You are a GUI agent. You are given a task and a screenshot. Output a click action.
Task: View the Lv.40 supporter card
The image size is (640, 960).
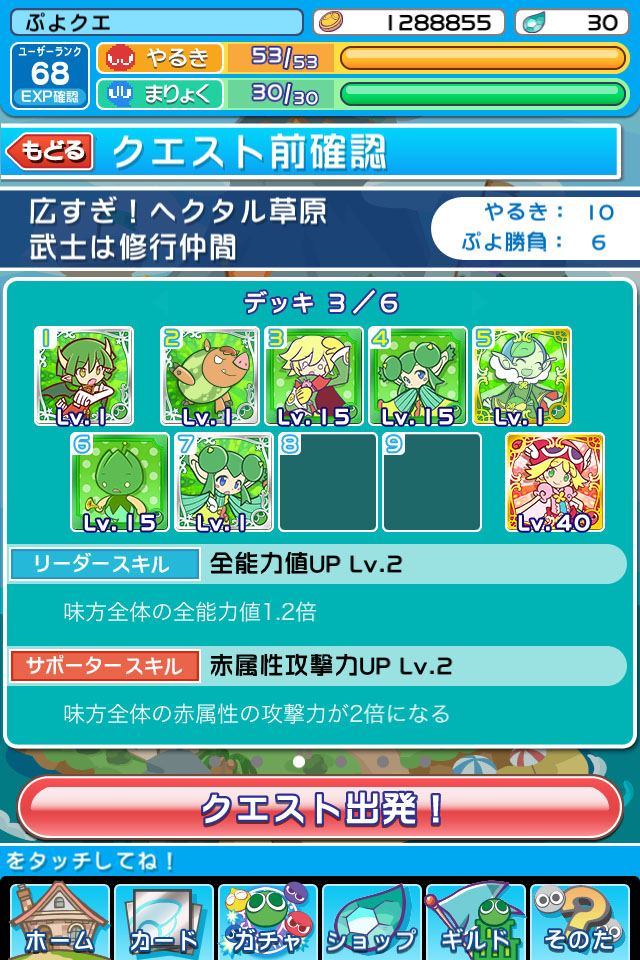pyautogui.click(x=555, y=482)
